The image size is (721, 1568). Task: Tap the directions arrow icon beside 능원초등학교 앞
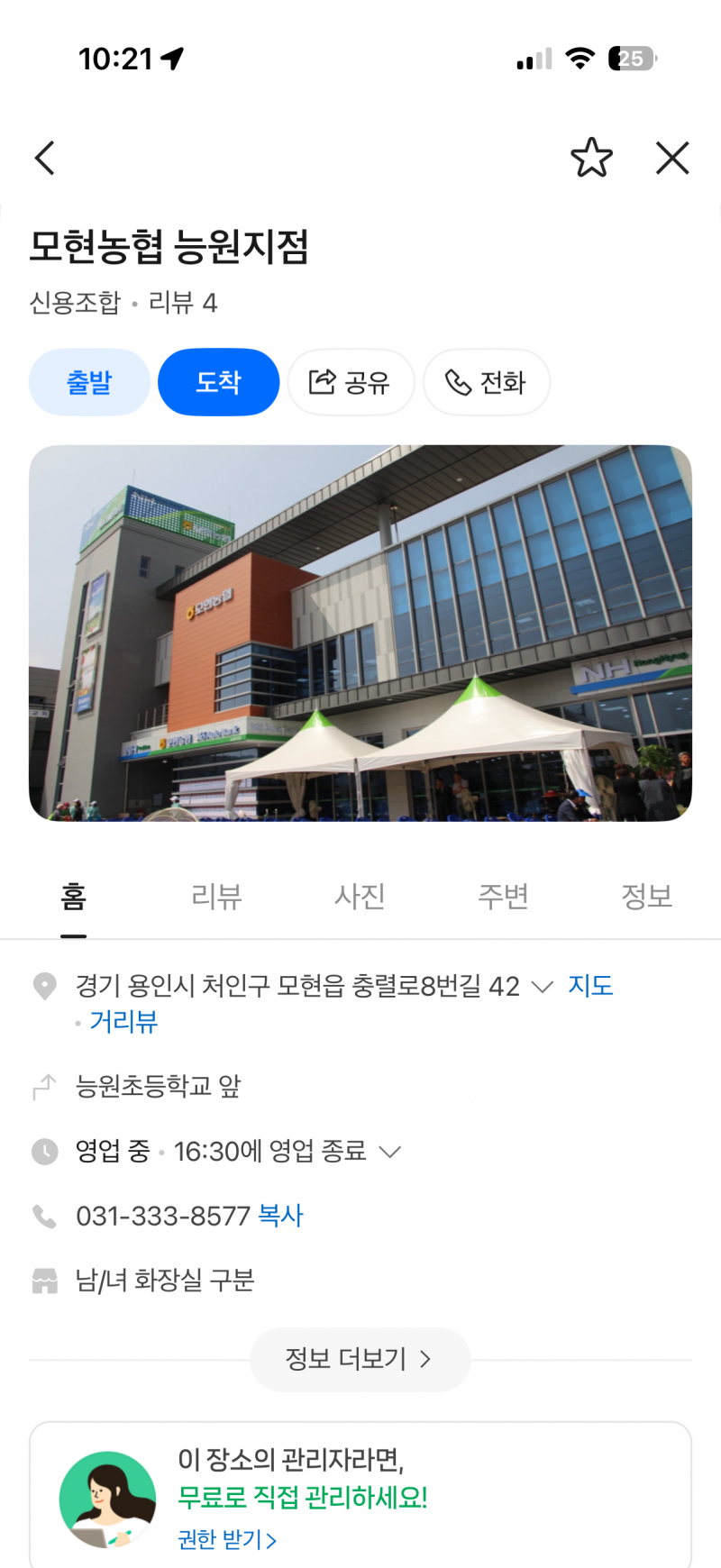[x=44, y=1085]
